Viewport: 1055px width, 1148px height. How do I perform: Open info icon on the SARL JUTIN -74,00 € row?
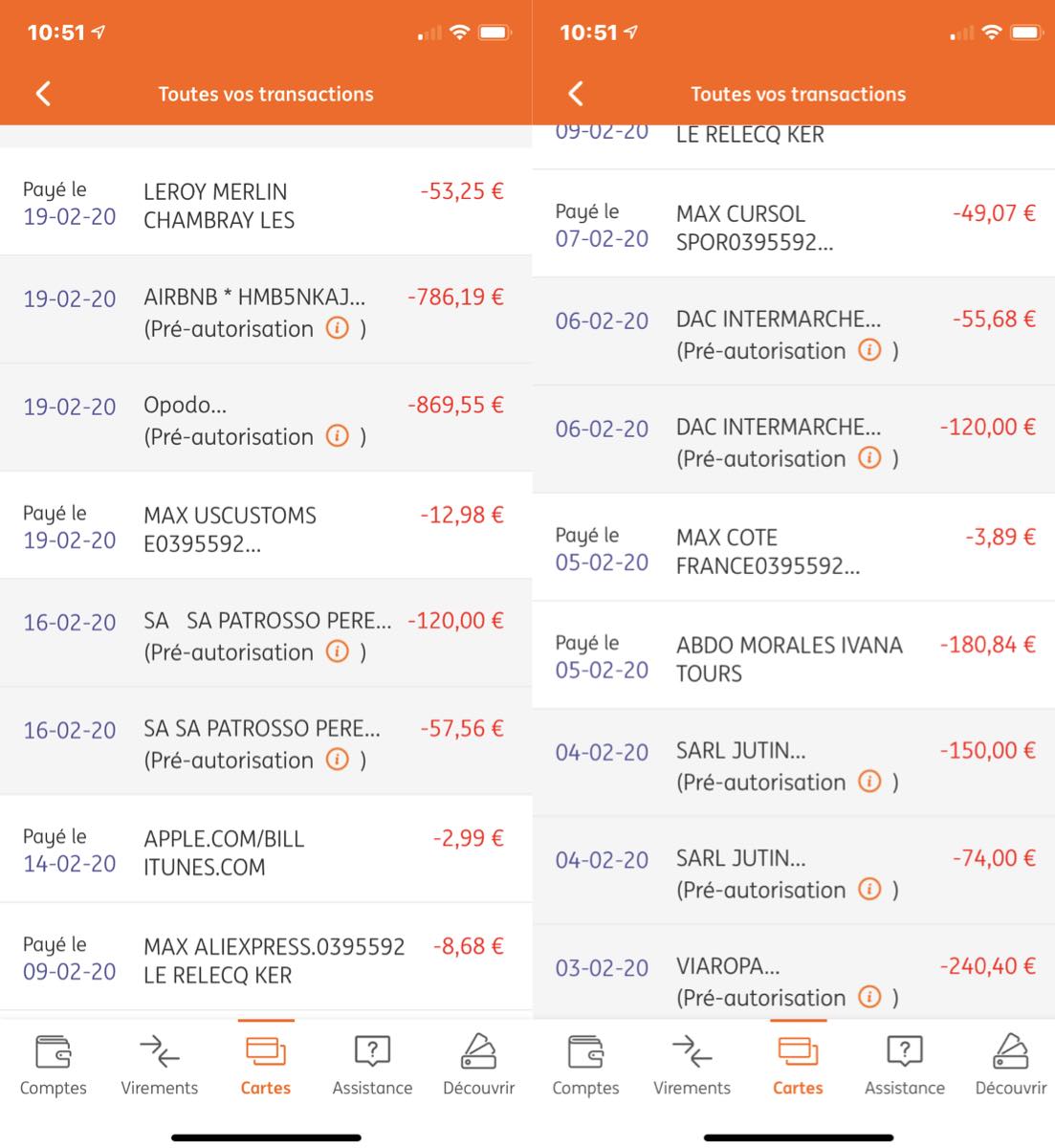[869, 890]
